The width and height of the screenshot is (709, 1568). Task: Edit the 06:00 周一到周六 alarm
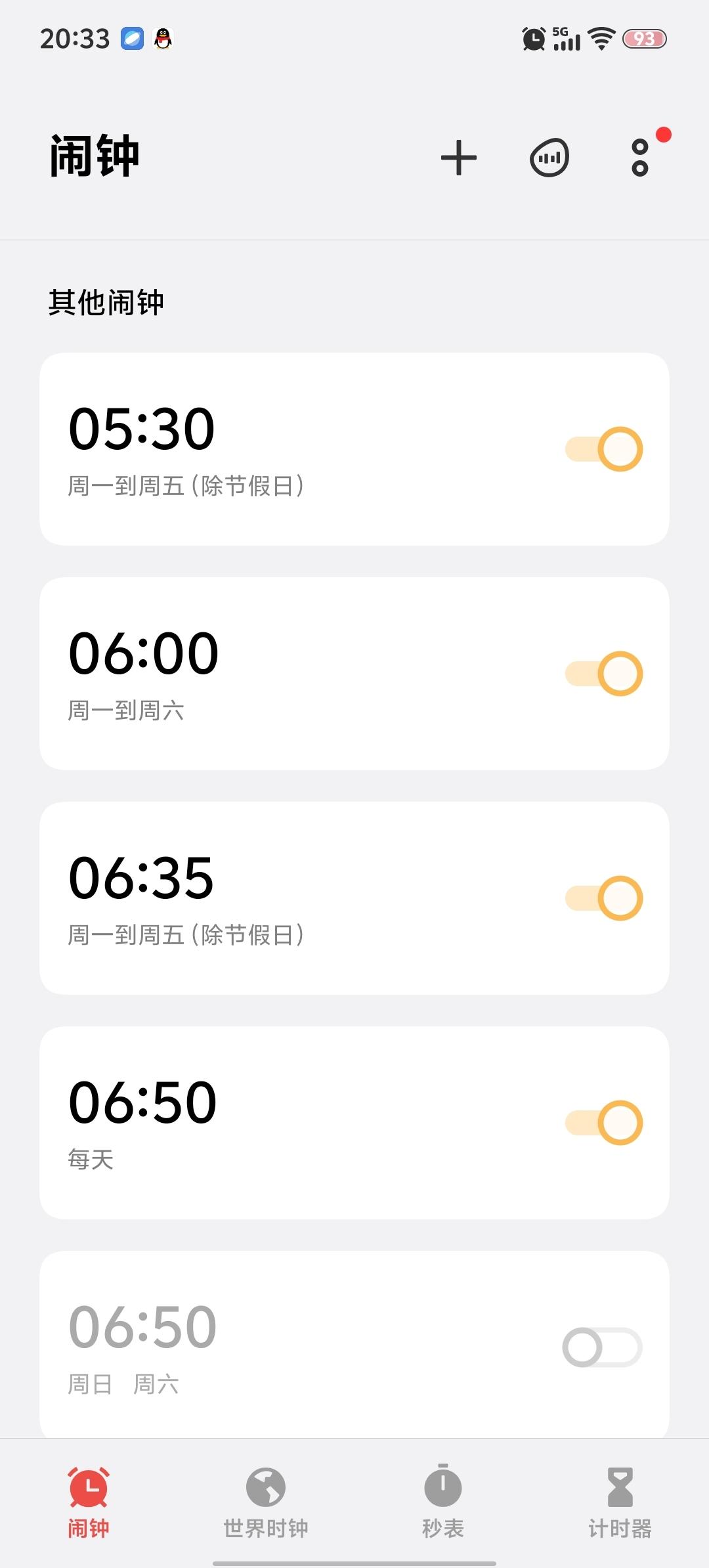[x=263, y=674]
